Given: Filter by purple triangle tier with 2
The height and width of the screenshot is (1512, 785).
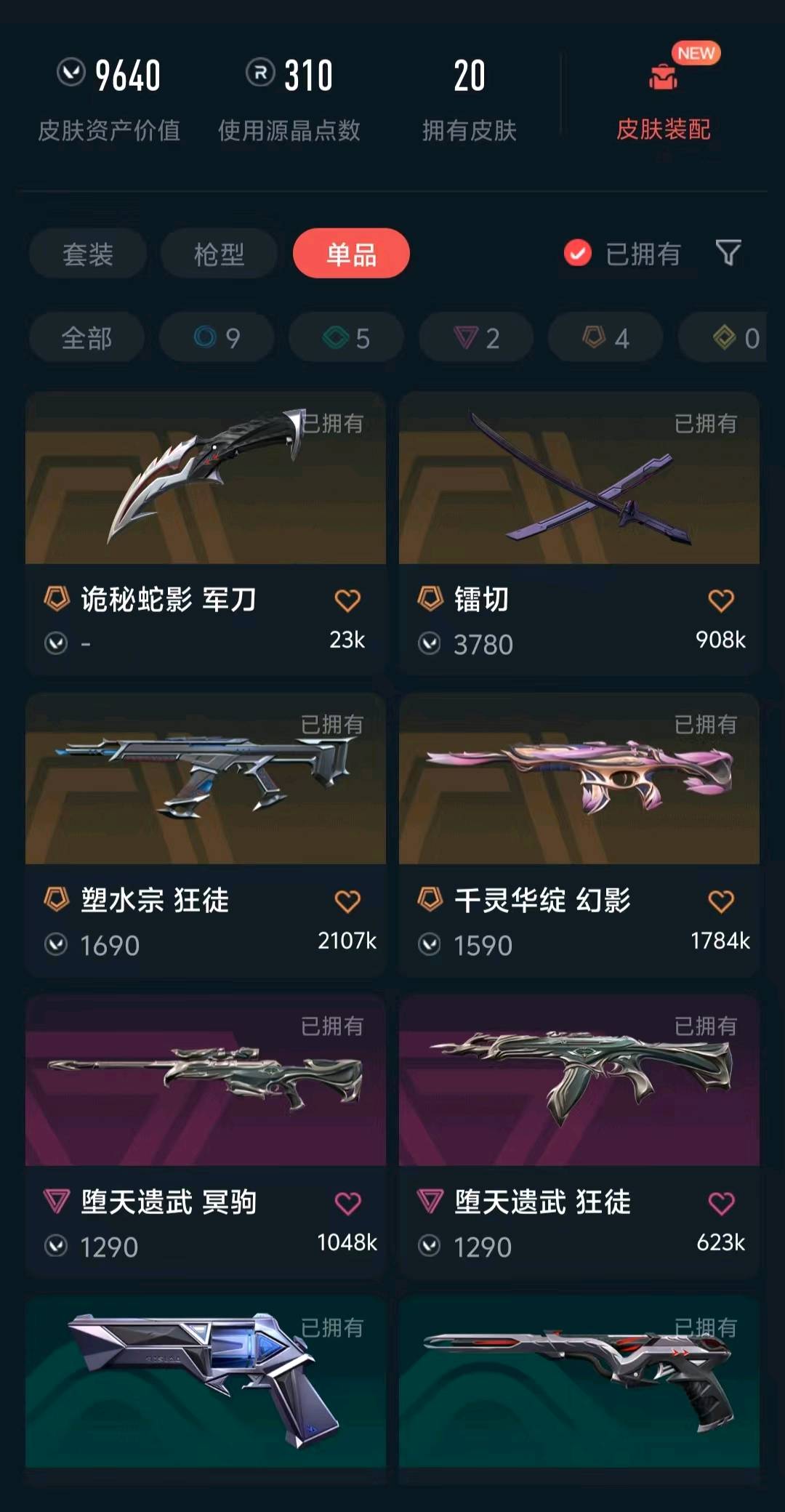Looking at the screenshot, I should click(x=476, y=337).
